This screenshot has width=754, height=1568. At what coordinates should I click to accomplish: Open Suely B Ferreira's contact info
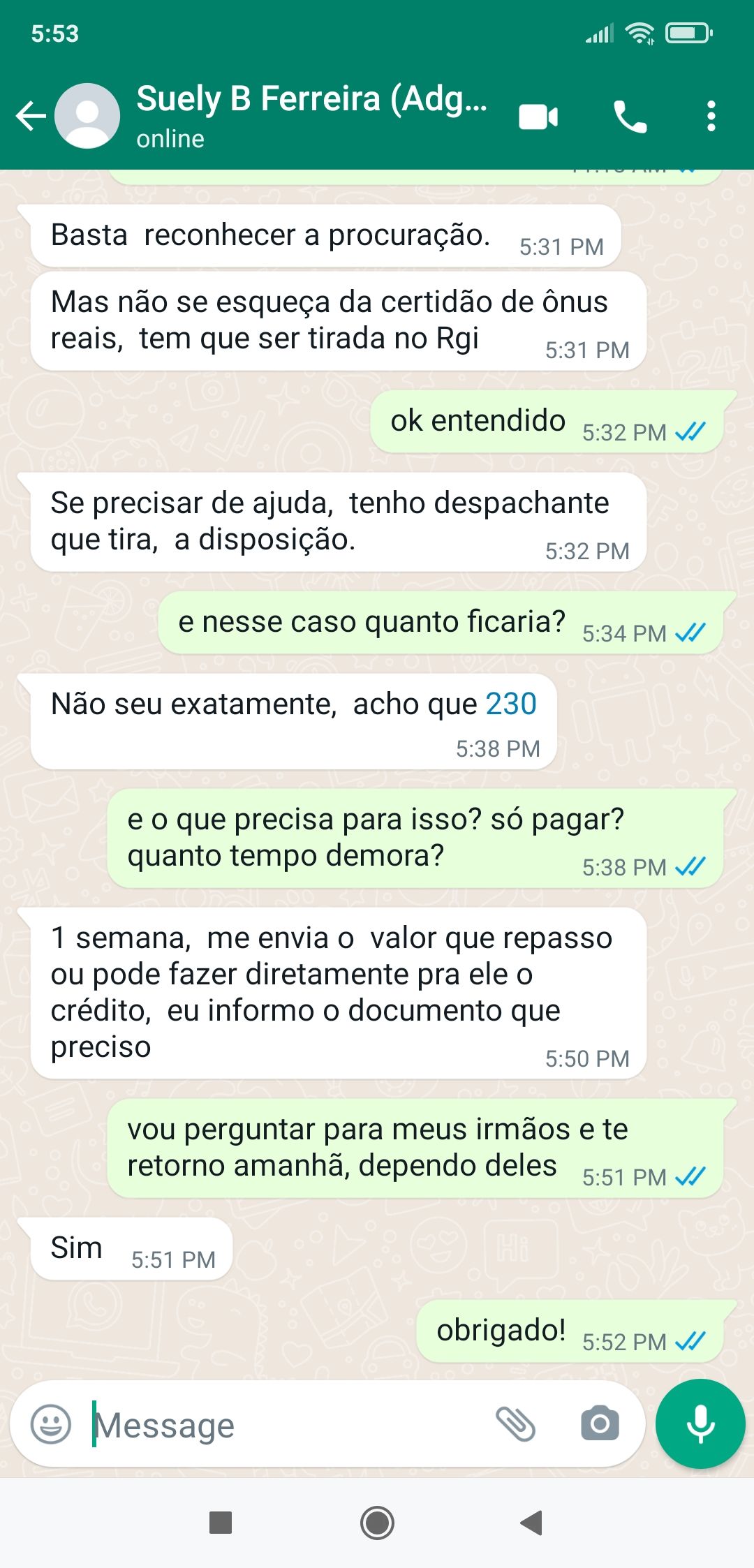[311, 115]
